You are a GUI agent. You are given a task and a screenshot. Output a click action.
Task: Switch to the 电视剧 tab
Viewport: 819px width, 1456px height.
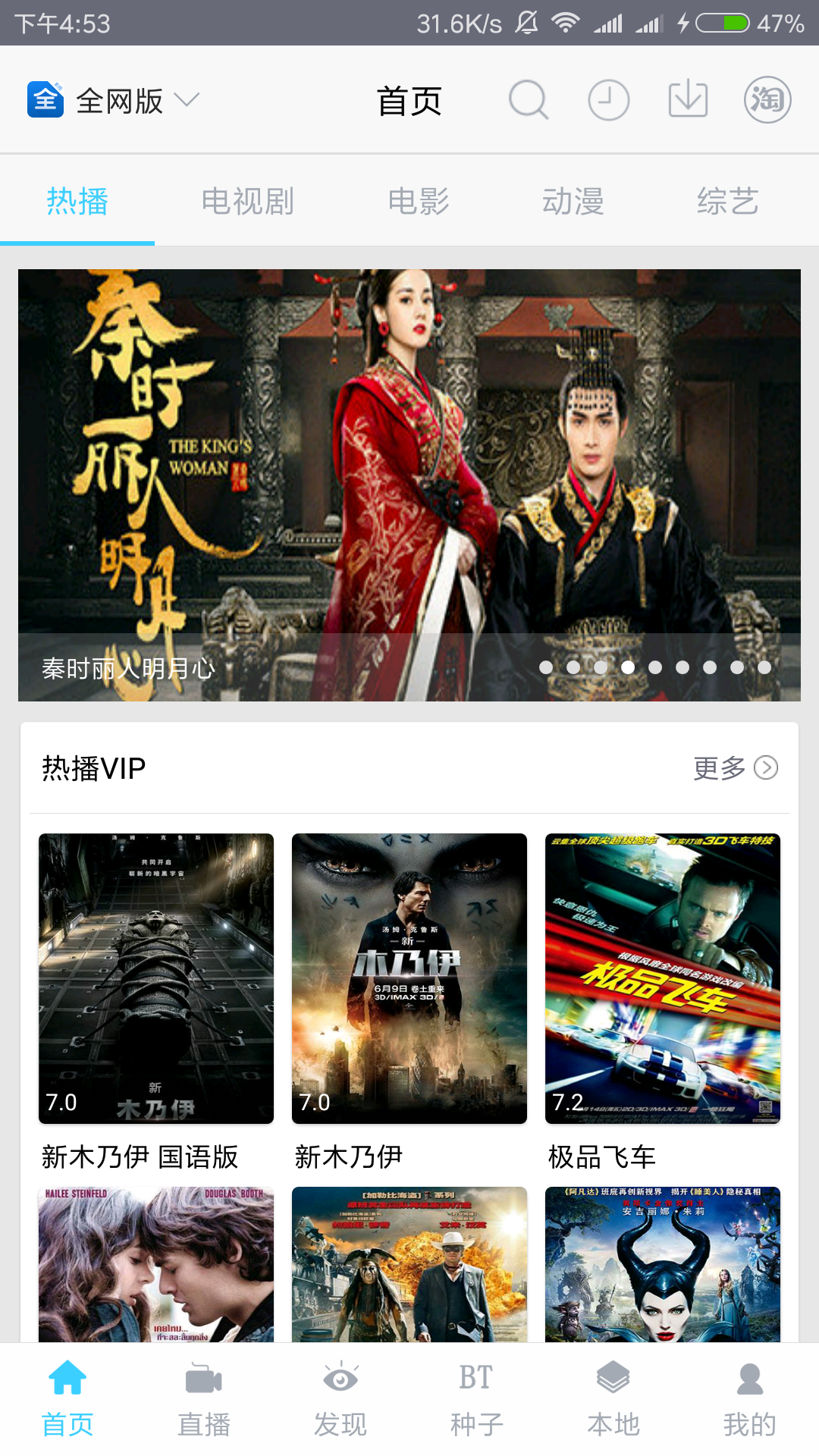pyautogui.click(x=247, y=202)
